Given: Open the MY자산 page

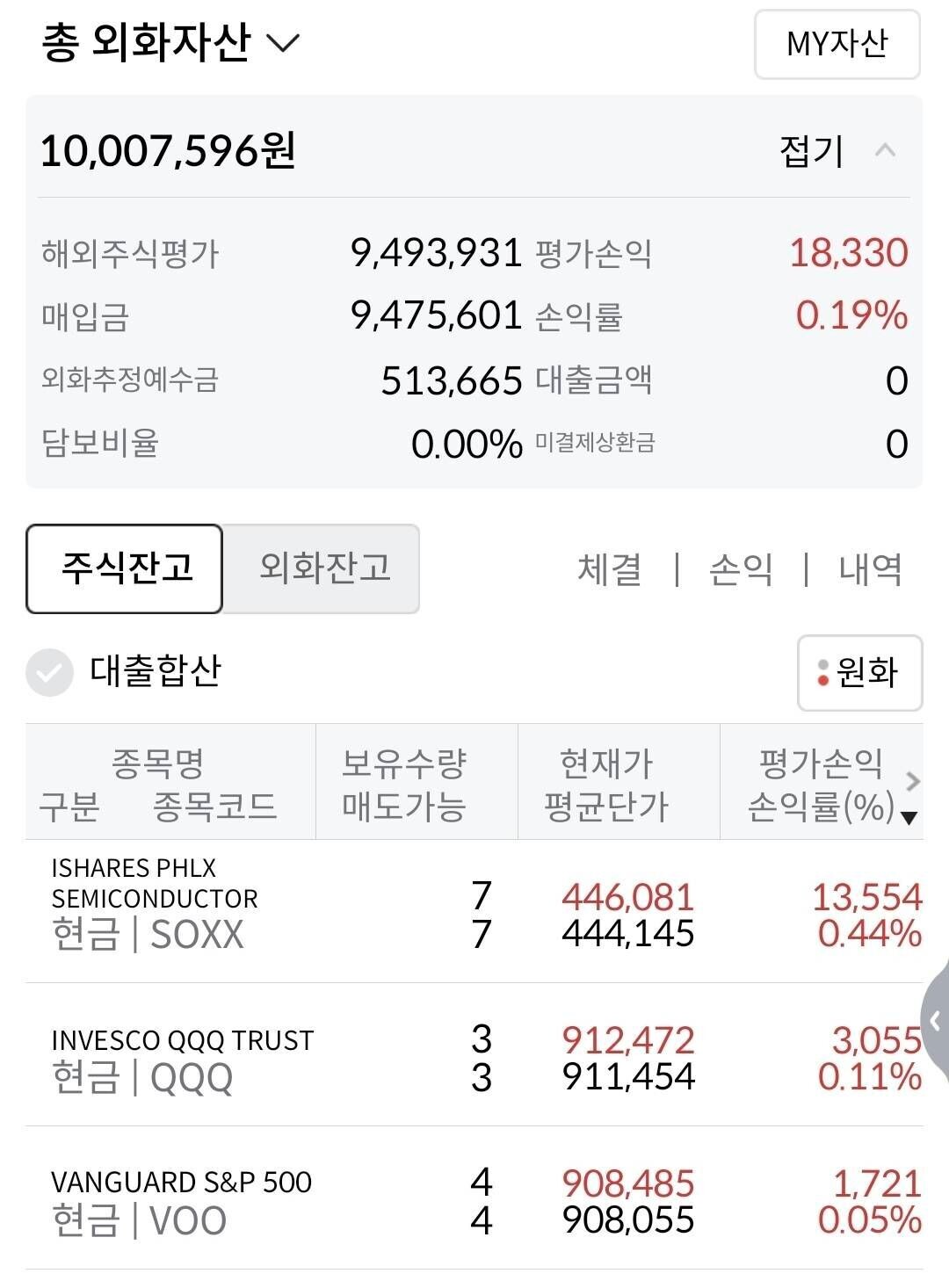Looking at the screenshot, I should 836,44.
